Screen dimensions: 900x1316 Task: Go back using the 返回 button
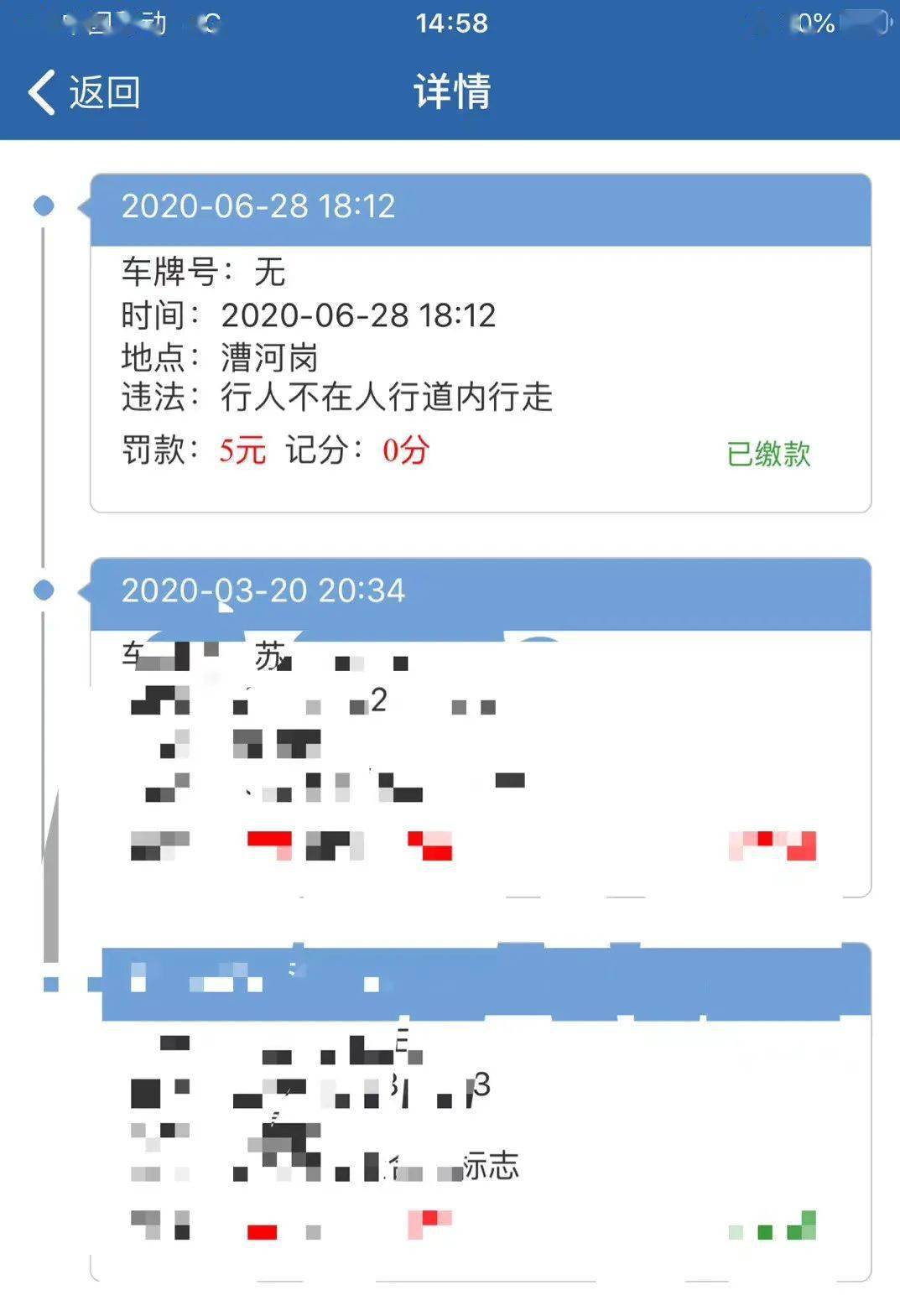click(84, 91)
